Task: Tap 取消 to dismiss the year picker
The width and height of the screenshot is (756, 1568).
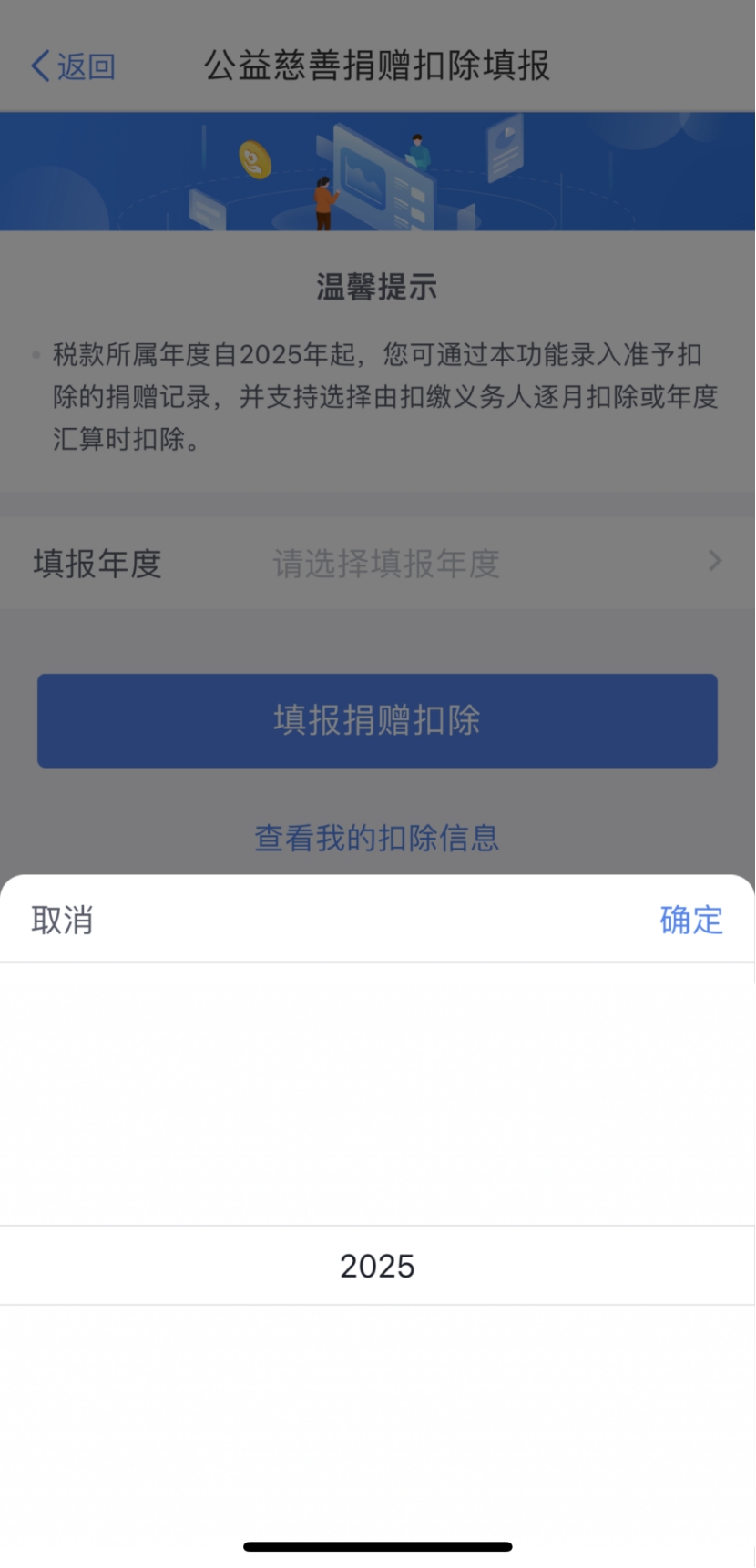Action: point(62,920)
